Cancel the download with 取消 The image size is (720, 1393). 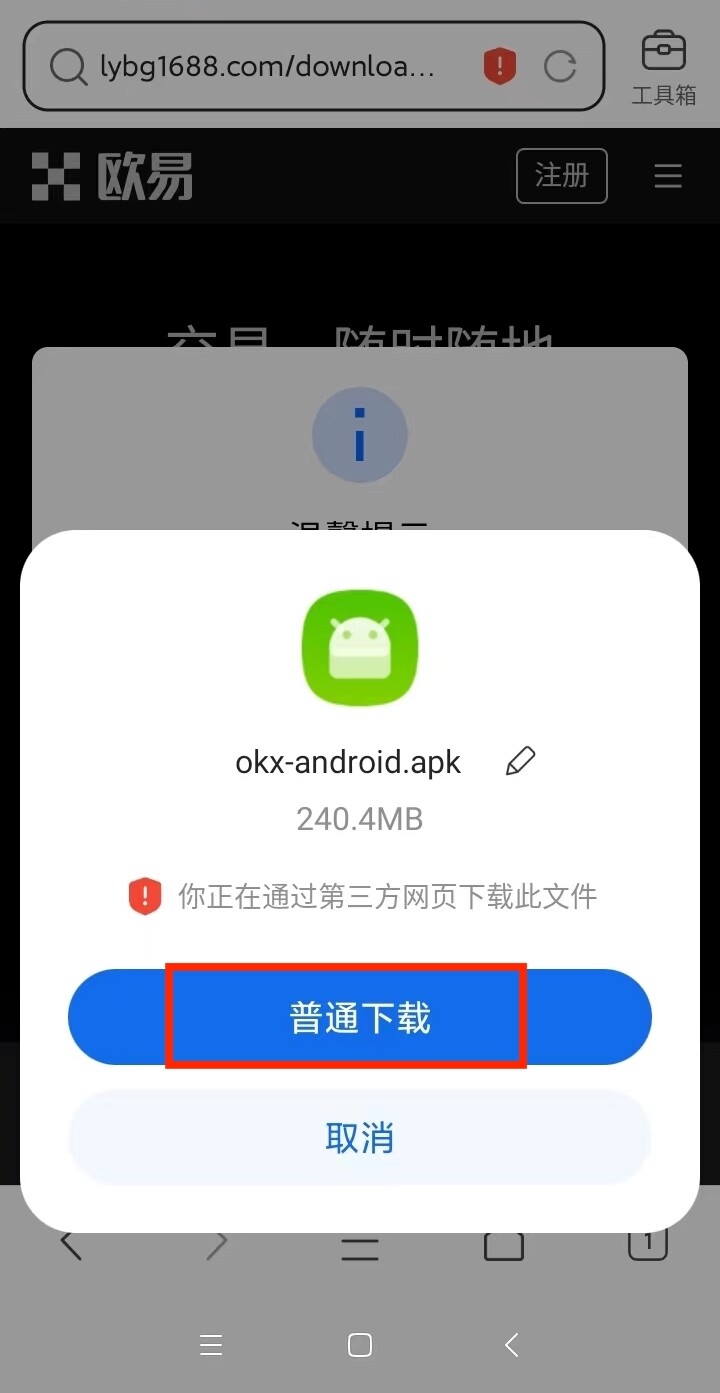pyautogui.click(x=360, y=1137)
